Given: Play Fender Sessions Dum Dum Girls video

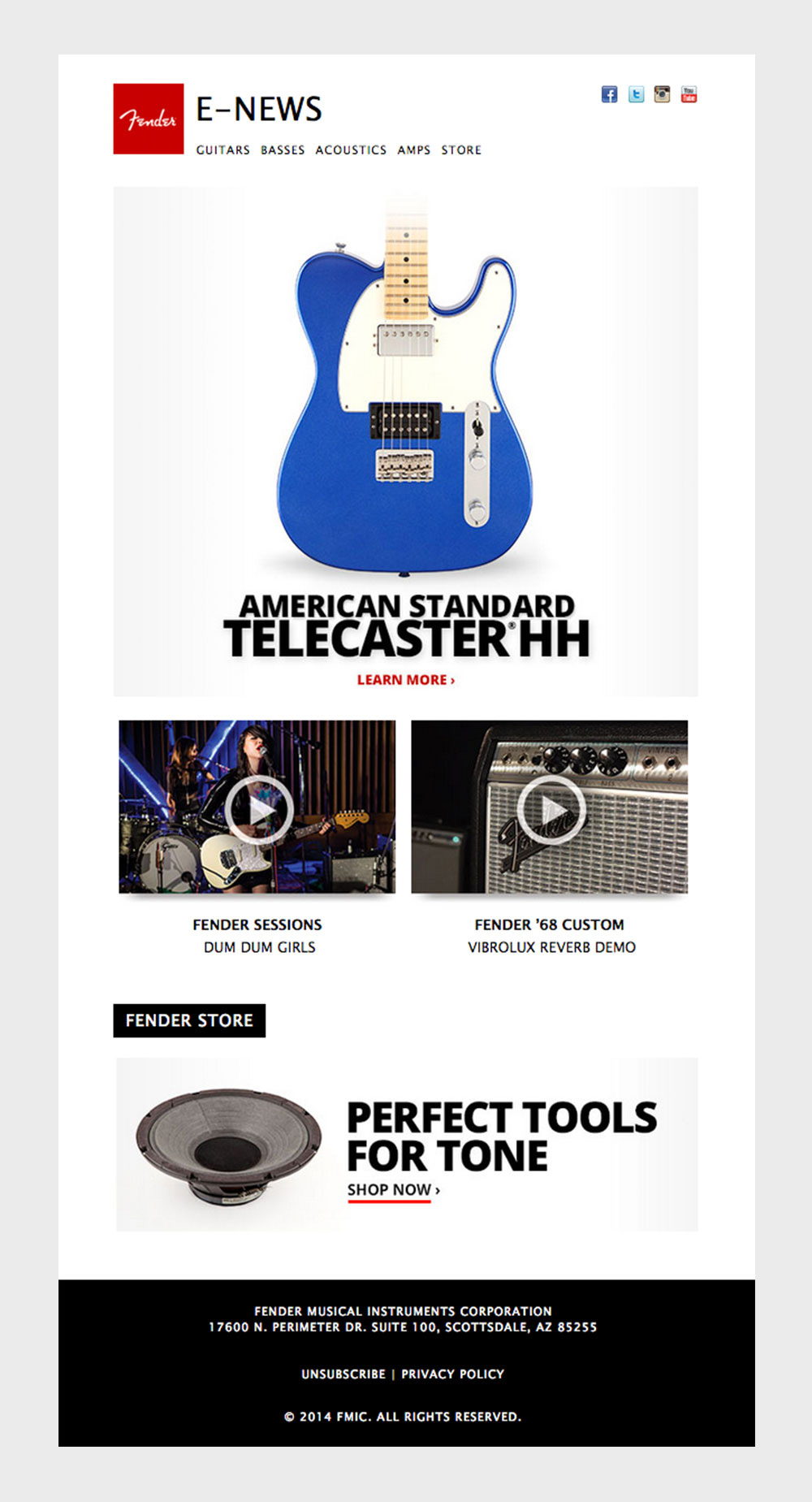Looking at the screenshot, I should [x=259, y=809].
